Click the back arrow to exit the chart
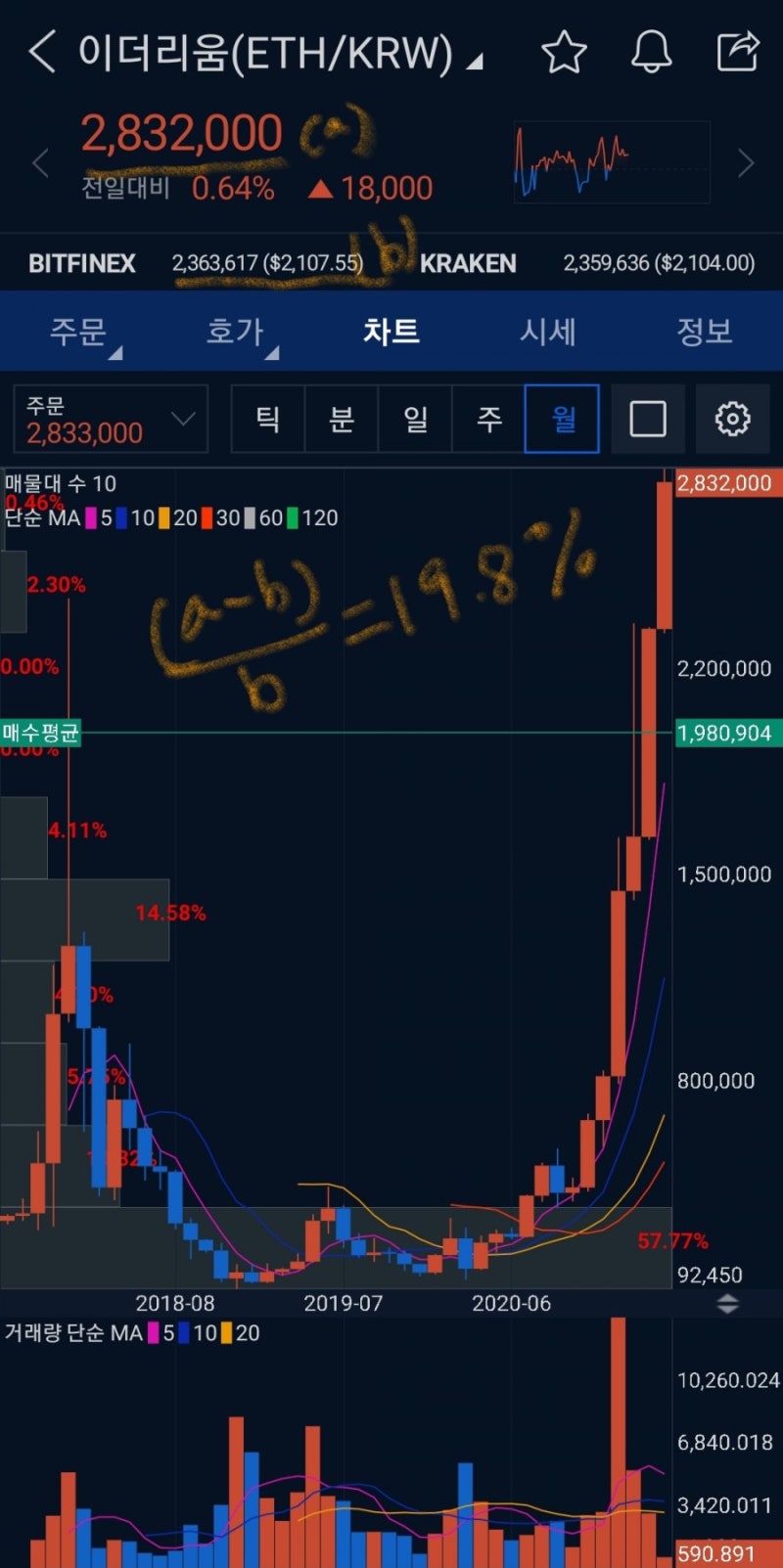 (x=41, y=51)
